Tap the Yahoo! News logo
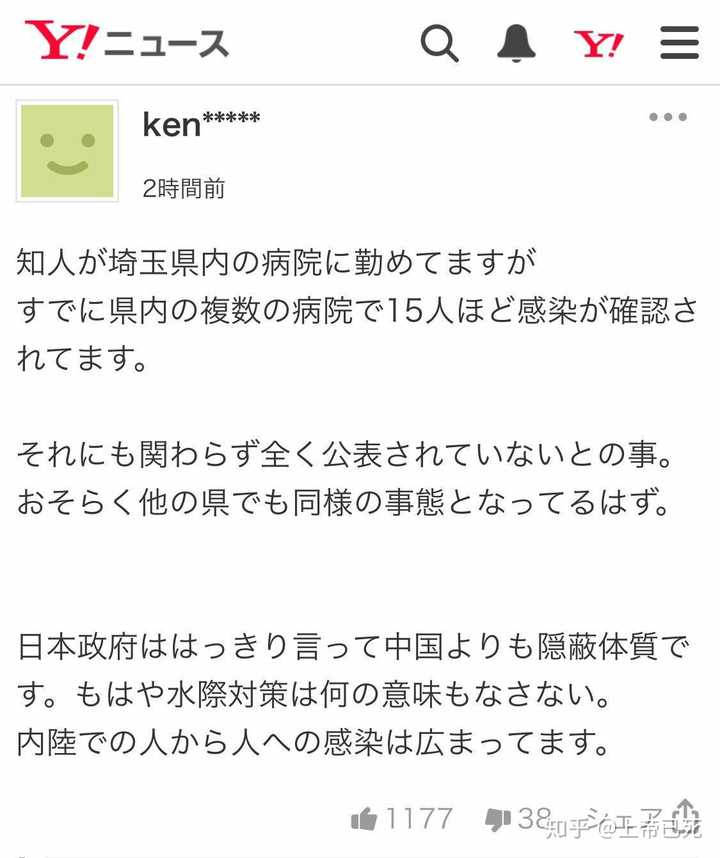The image size is (720, 858). [127, 42]
